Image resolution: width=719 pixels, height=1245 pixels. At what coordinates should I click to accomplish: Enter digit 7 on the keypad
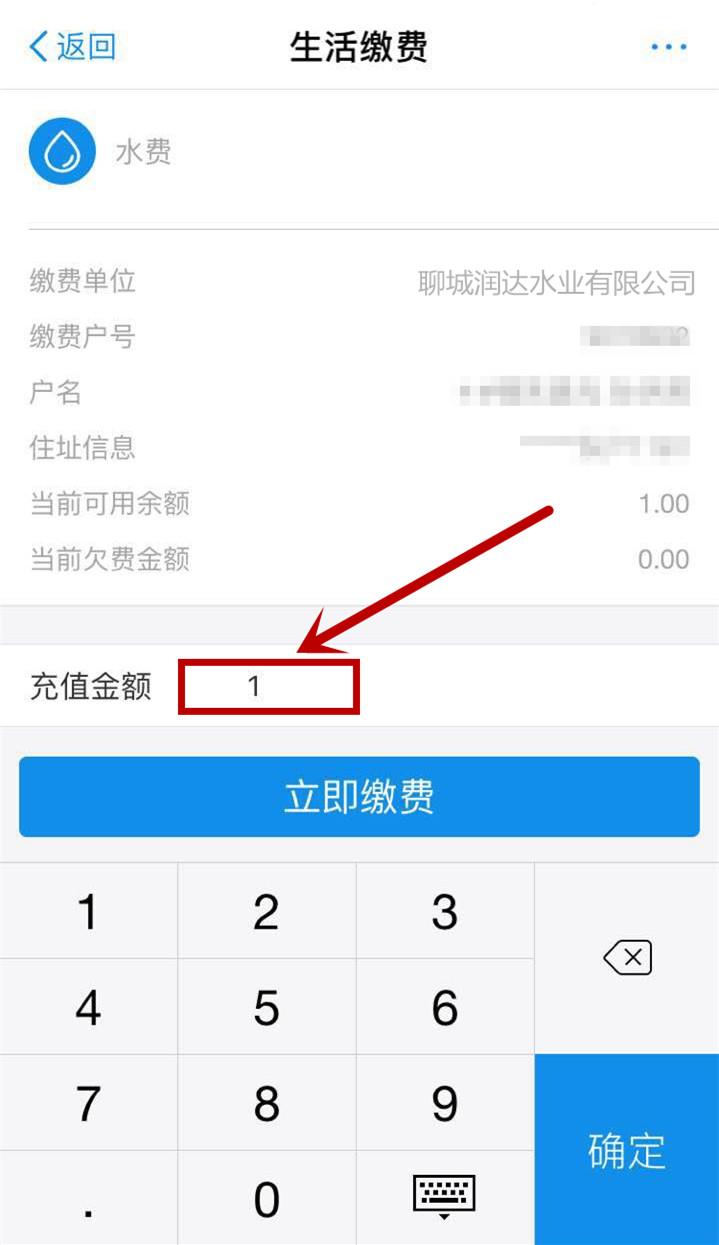pyautogui.click(x=89, y=1104)
